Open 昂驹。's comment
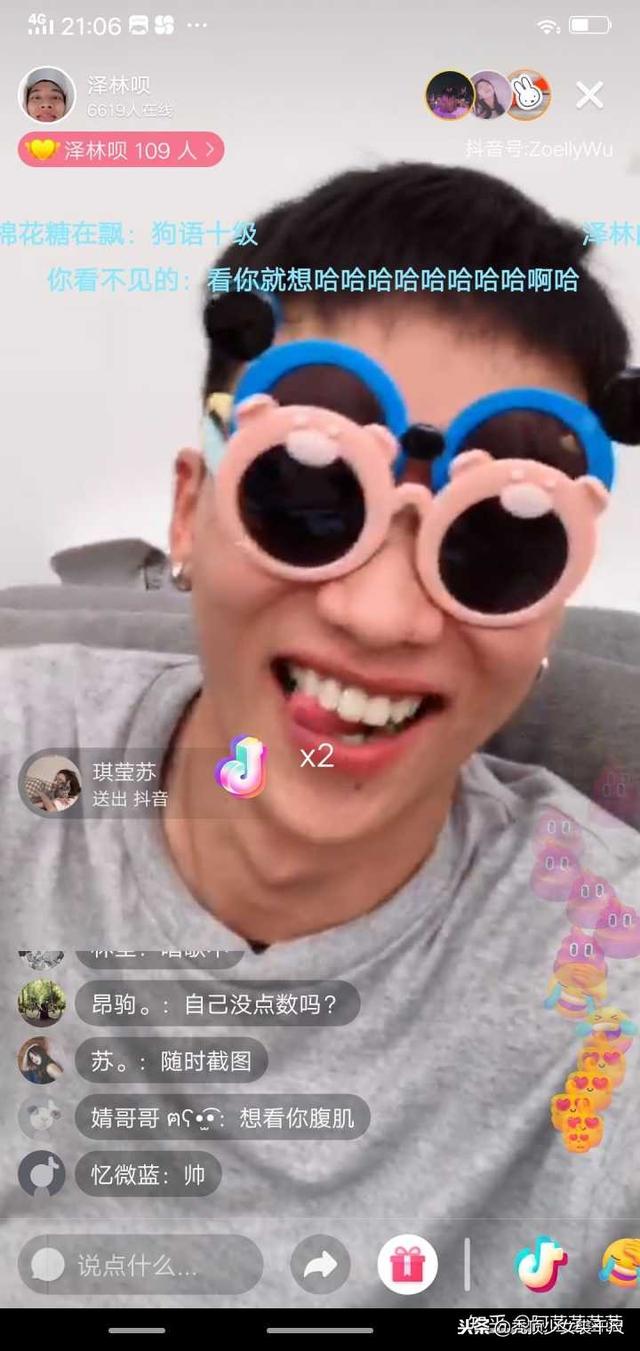The image size is (640, 1351). [217, 1003]
